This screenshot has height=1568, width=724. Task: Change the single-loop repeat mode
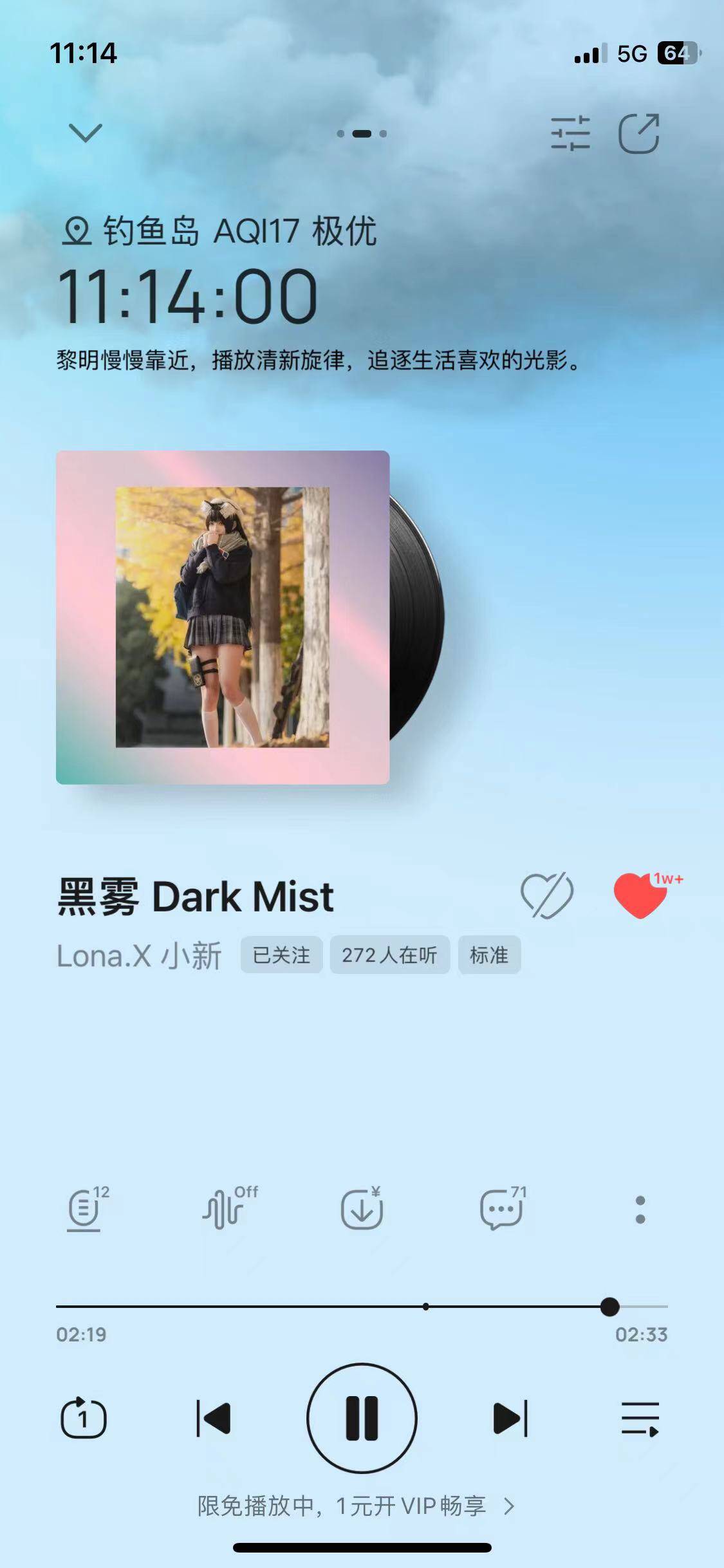click(84, 1418)
